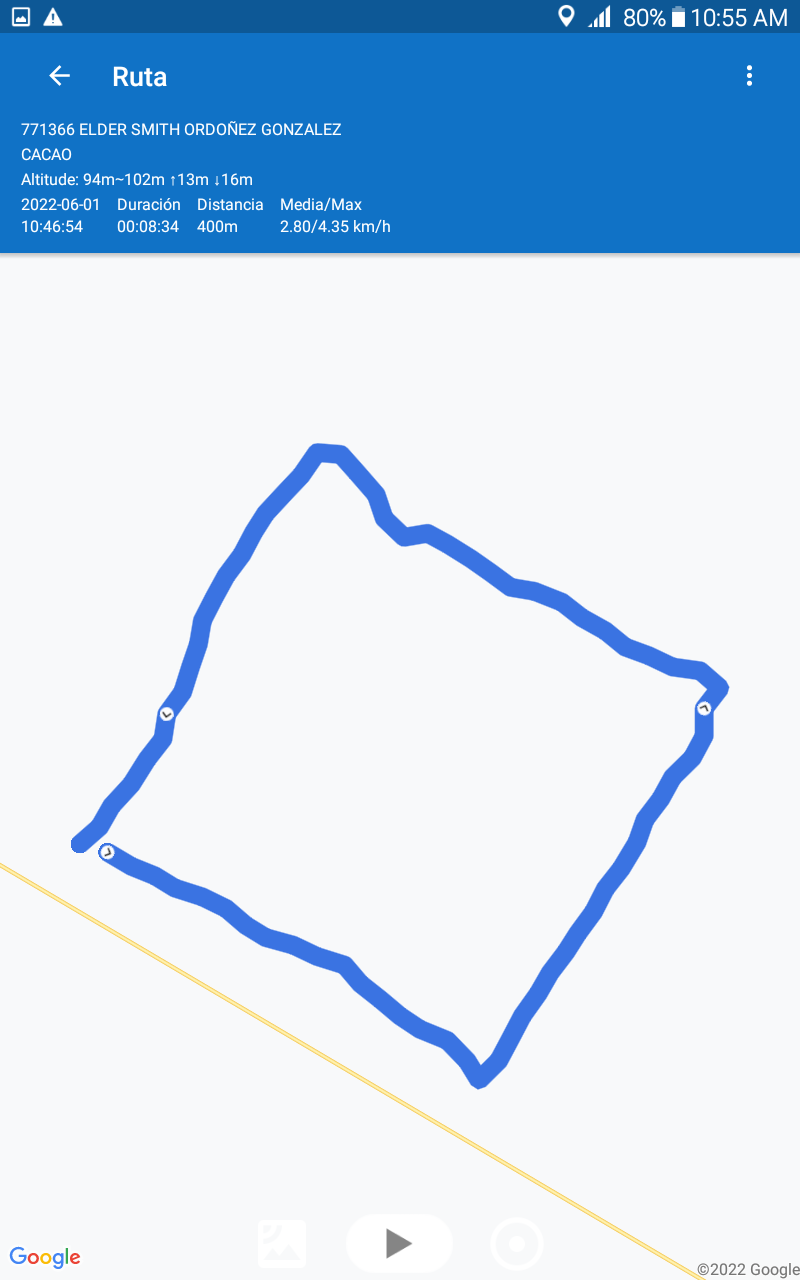
Task: Play the route animation
Action: pos(399,1243)
